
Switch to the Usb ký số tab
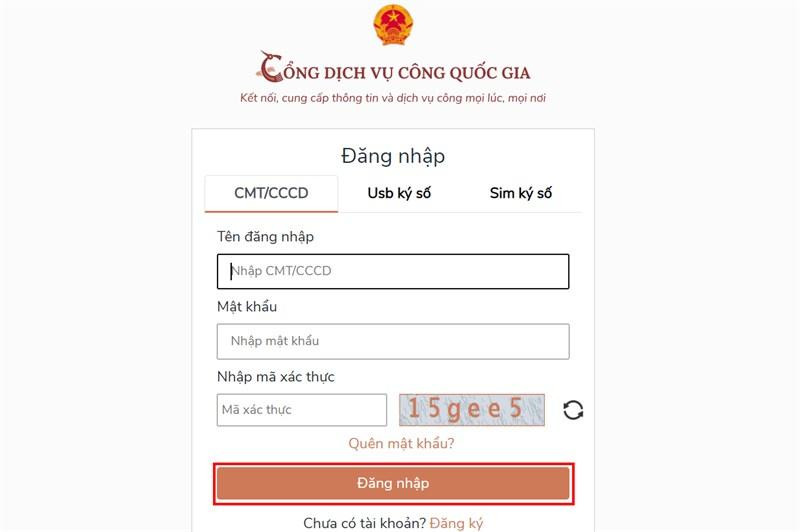click(x=399, y=193)
